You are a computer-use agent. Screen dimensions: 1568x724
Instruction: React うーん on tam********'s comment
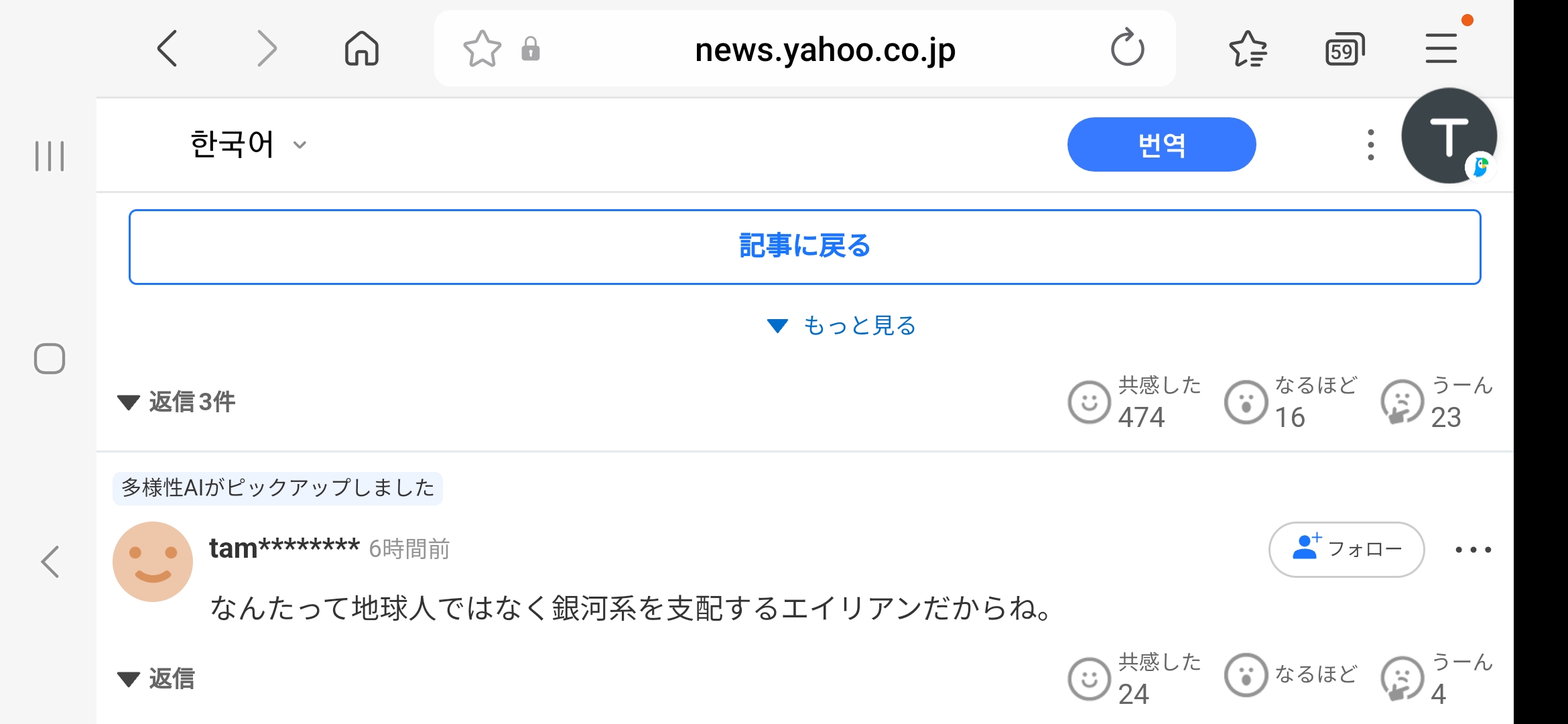(x=1402, y=678)
